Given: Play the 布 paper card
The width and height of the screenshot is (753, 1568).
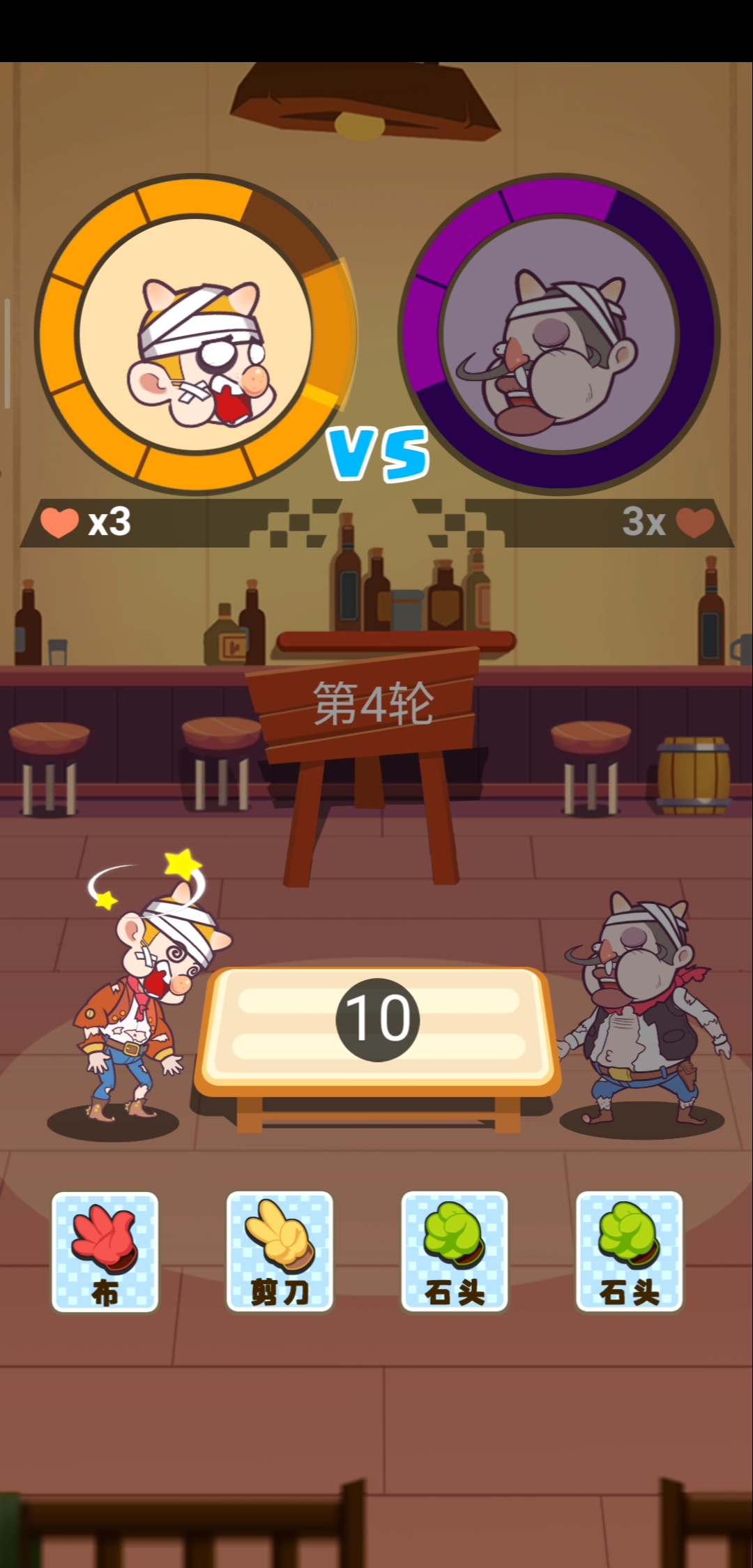Looking at the screenshot, I should pyautogui.click(x=105, y=1251).
